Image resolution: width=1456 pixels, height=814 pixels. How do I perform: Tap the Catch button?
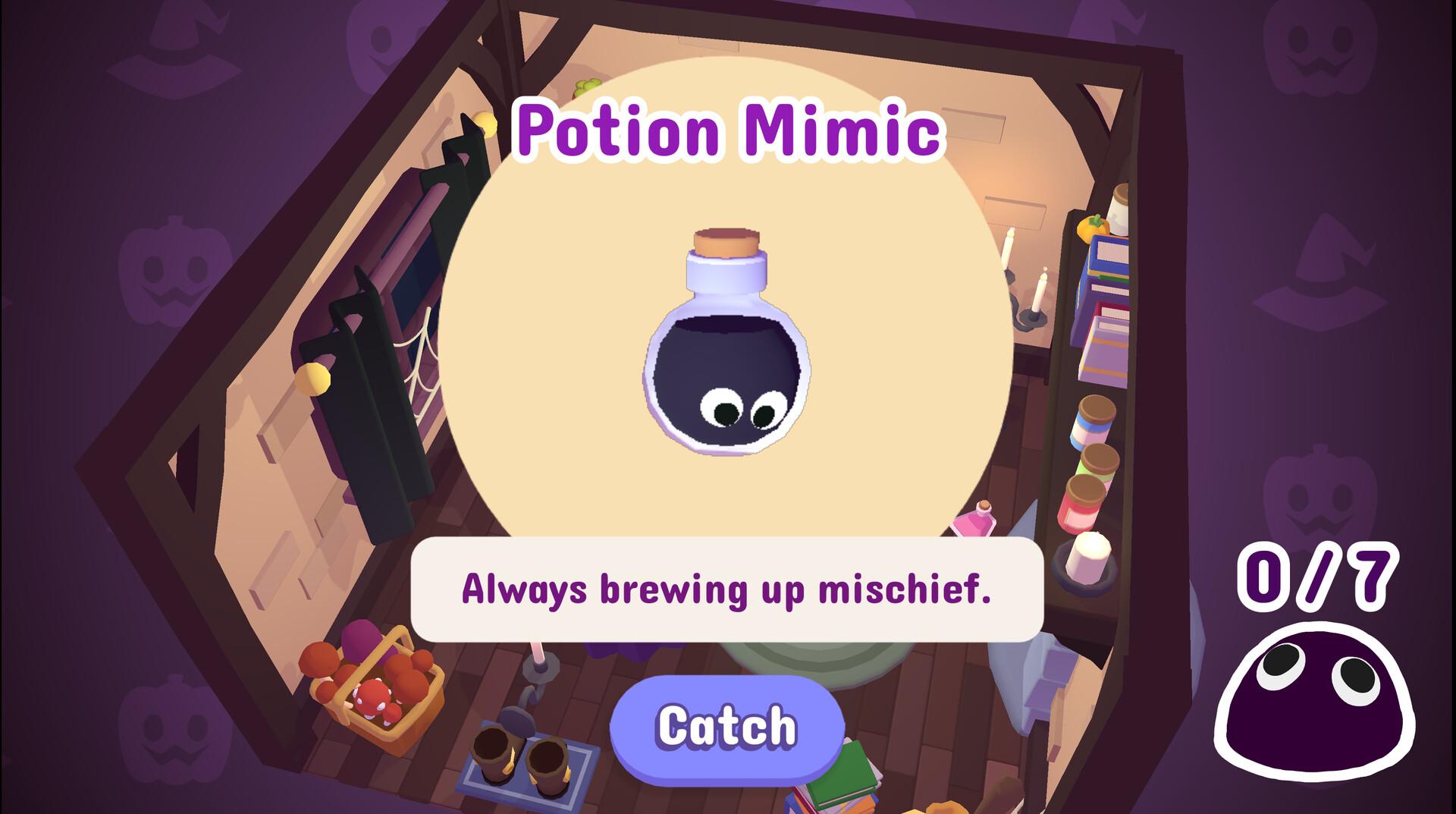point(726,728)
